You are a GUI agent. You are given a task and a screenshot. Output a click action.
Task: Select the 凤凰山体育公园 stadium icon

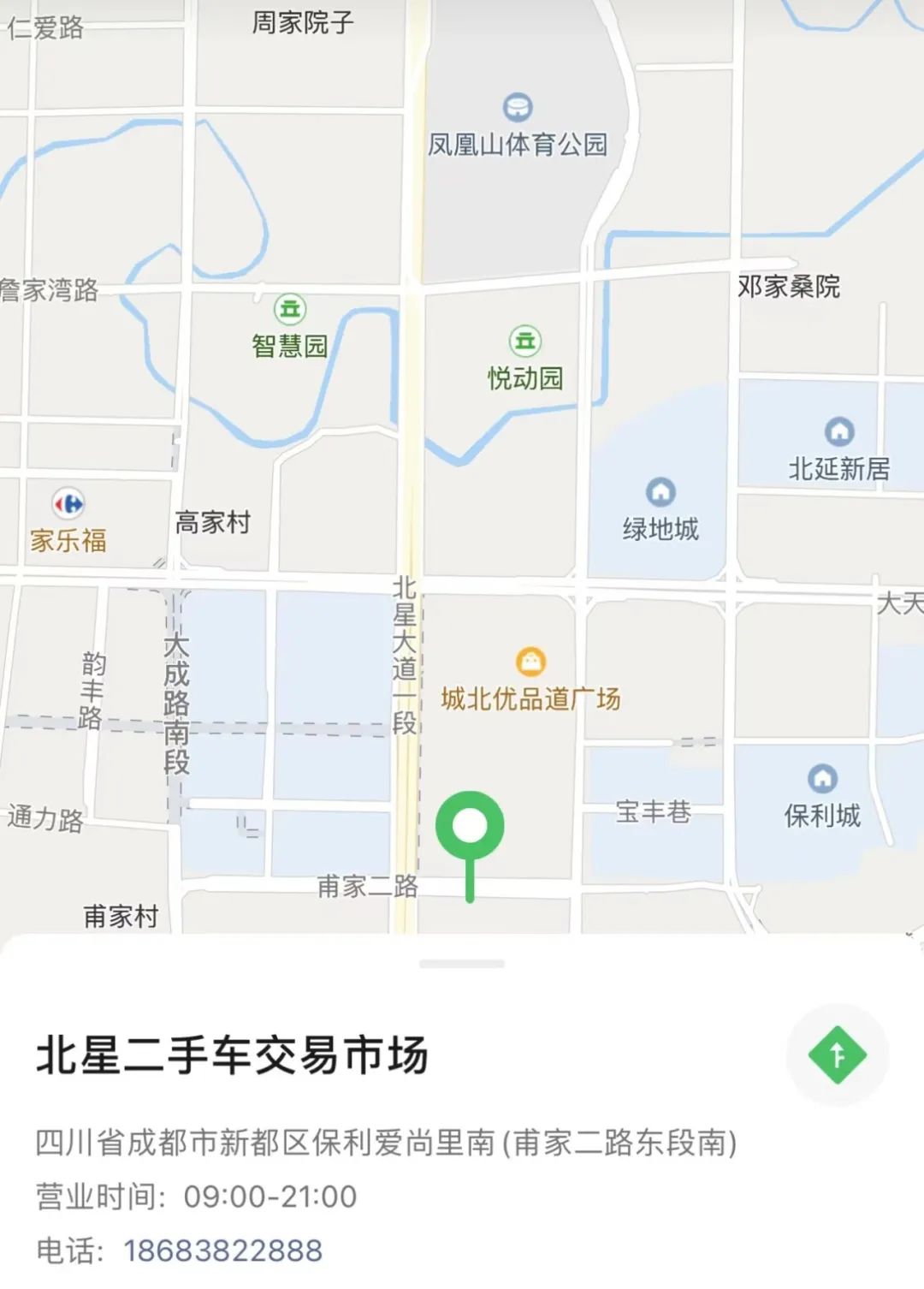pos(517,106)
